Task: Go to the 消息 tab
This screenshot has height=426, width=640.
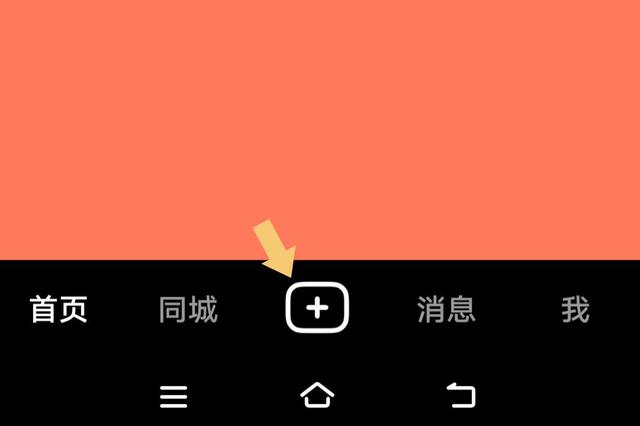Action: click(446, 310)
